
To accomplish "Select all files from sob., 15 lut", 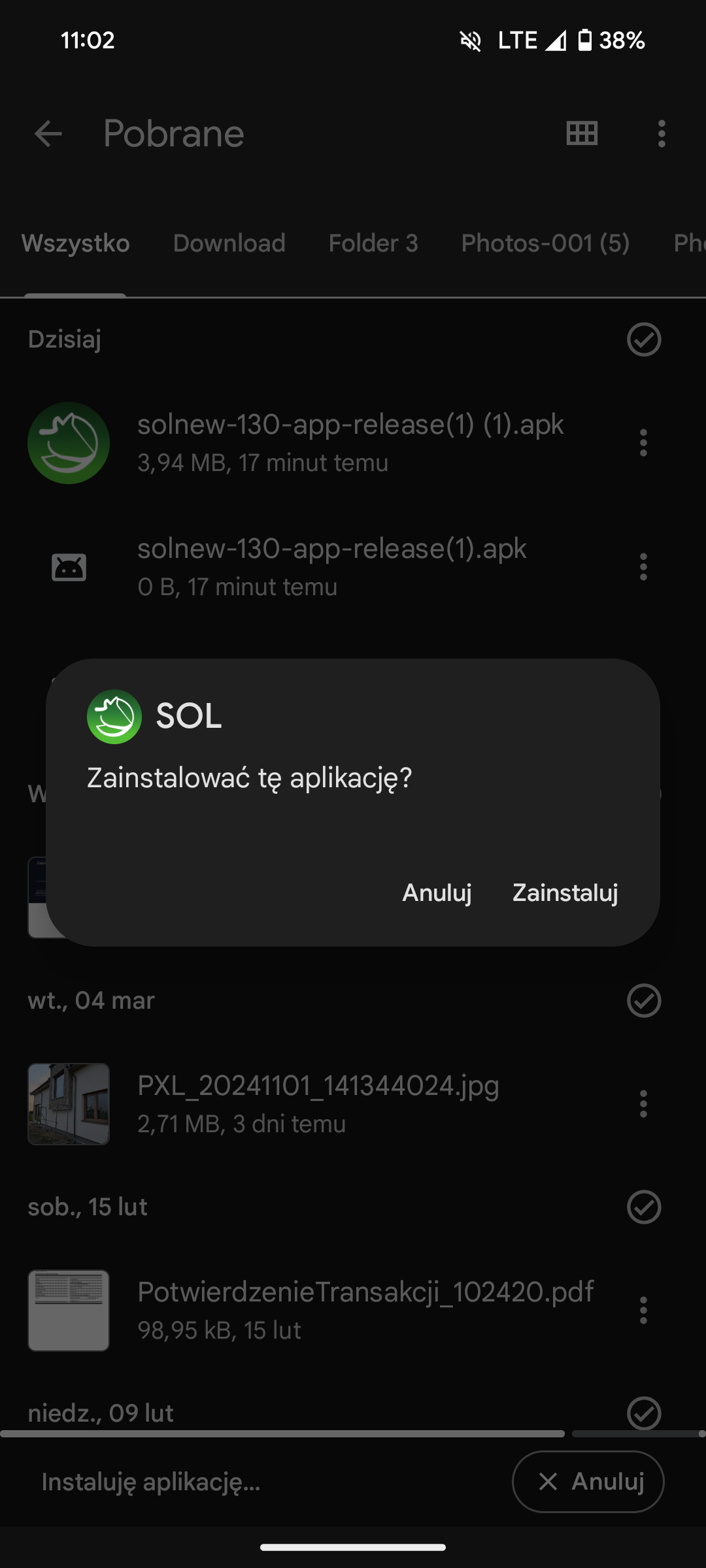I will [x=644, y=1207].
